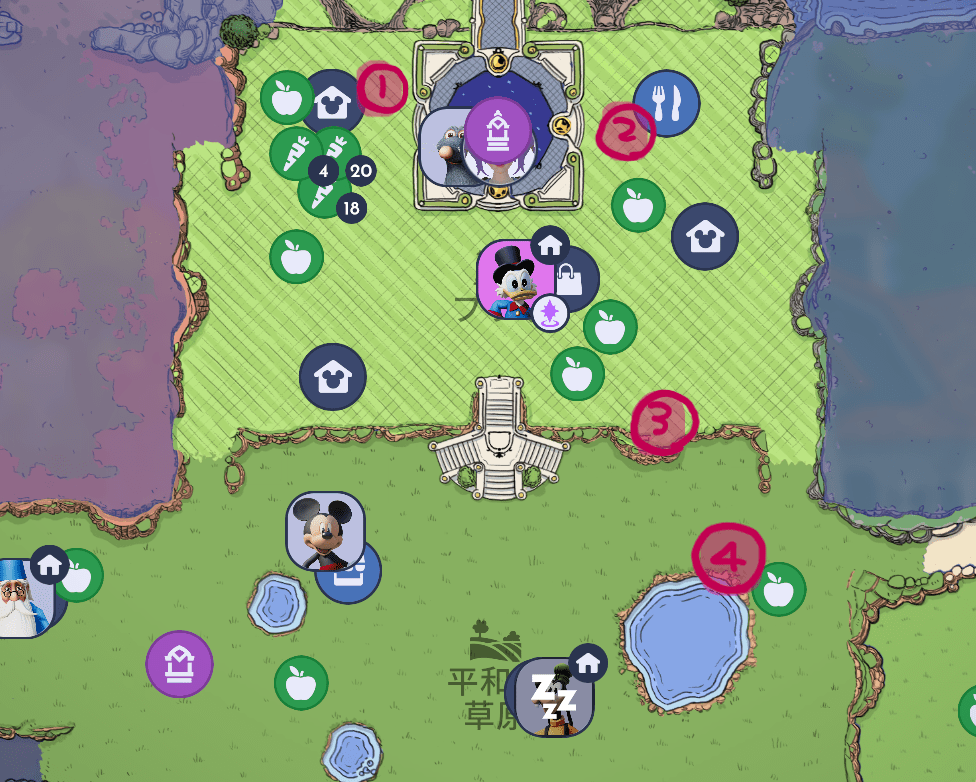Select the apple marker right of the large pond
The height and width of the screenshot is (782, 976).
[x=779, y=589]
